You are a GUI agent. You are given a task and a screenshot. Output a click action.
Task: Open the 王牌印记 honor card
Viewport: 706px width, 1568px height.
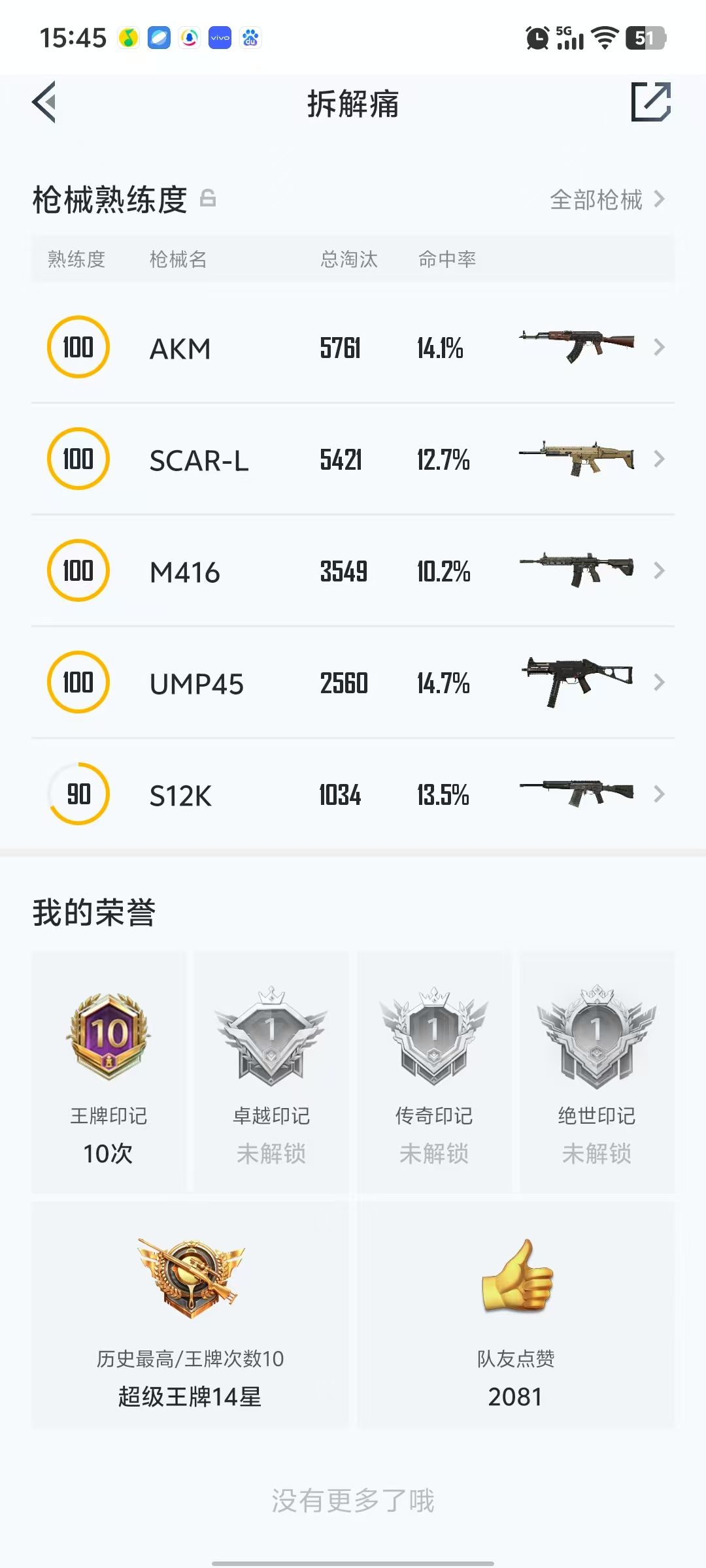click(109, 1071)
